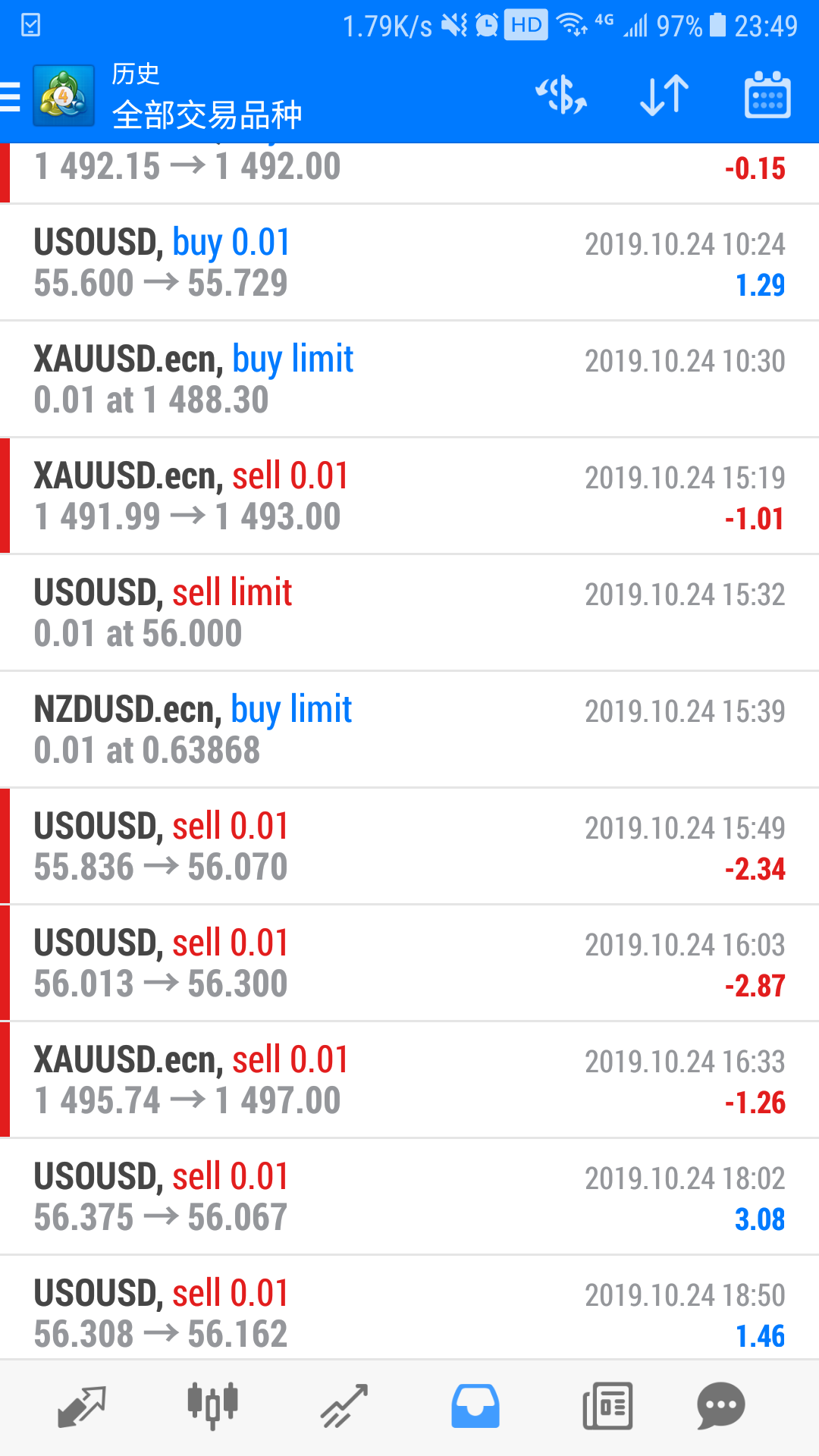This screenshot has width=819, height=1456.
Task: Open USOUSD buy 0.01 trade at 10:24
Action: [x=409, y=262]
